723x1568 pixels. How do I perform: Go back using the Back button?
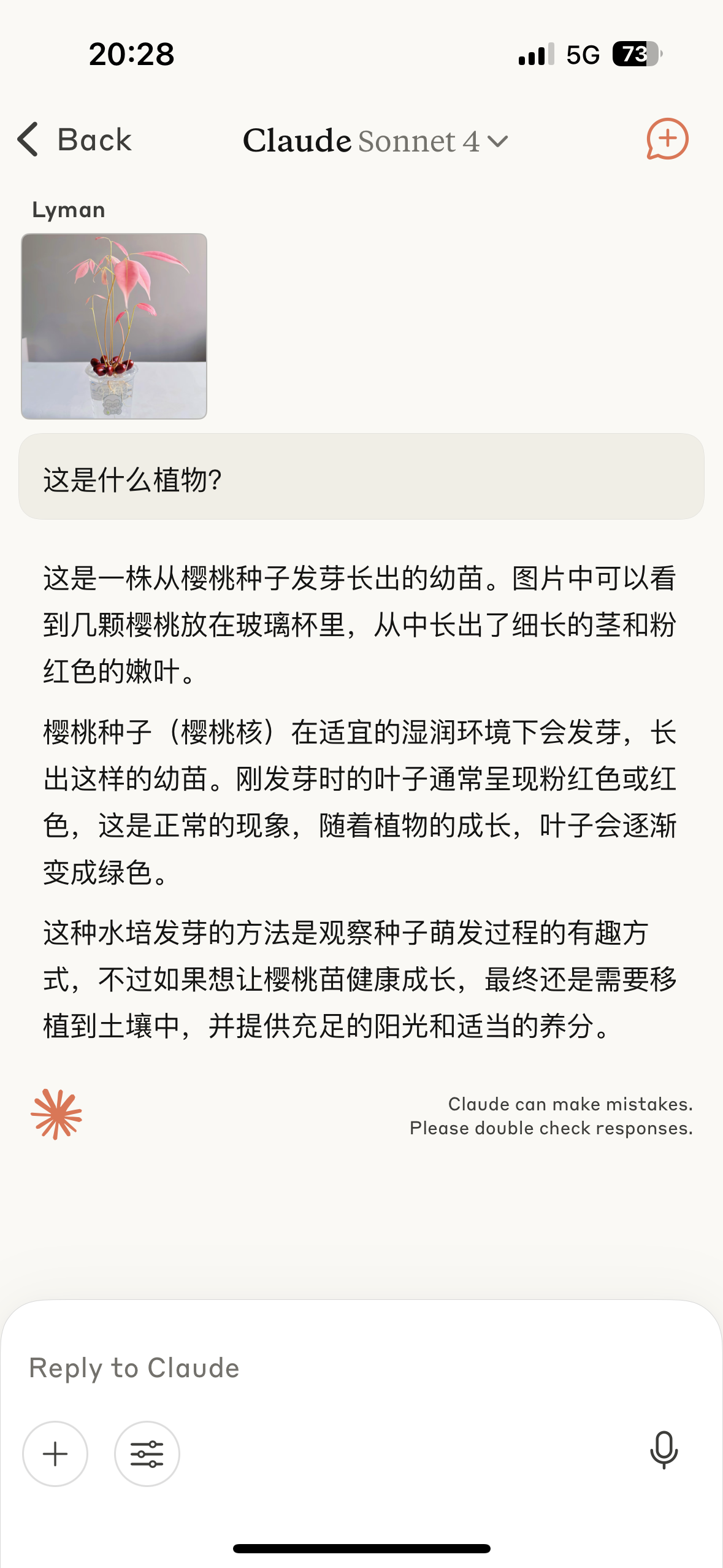click(x=74, y=140)
